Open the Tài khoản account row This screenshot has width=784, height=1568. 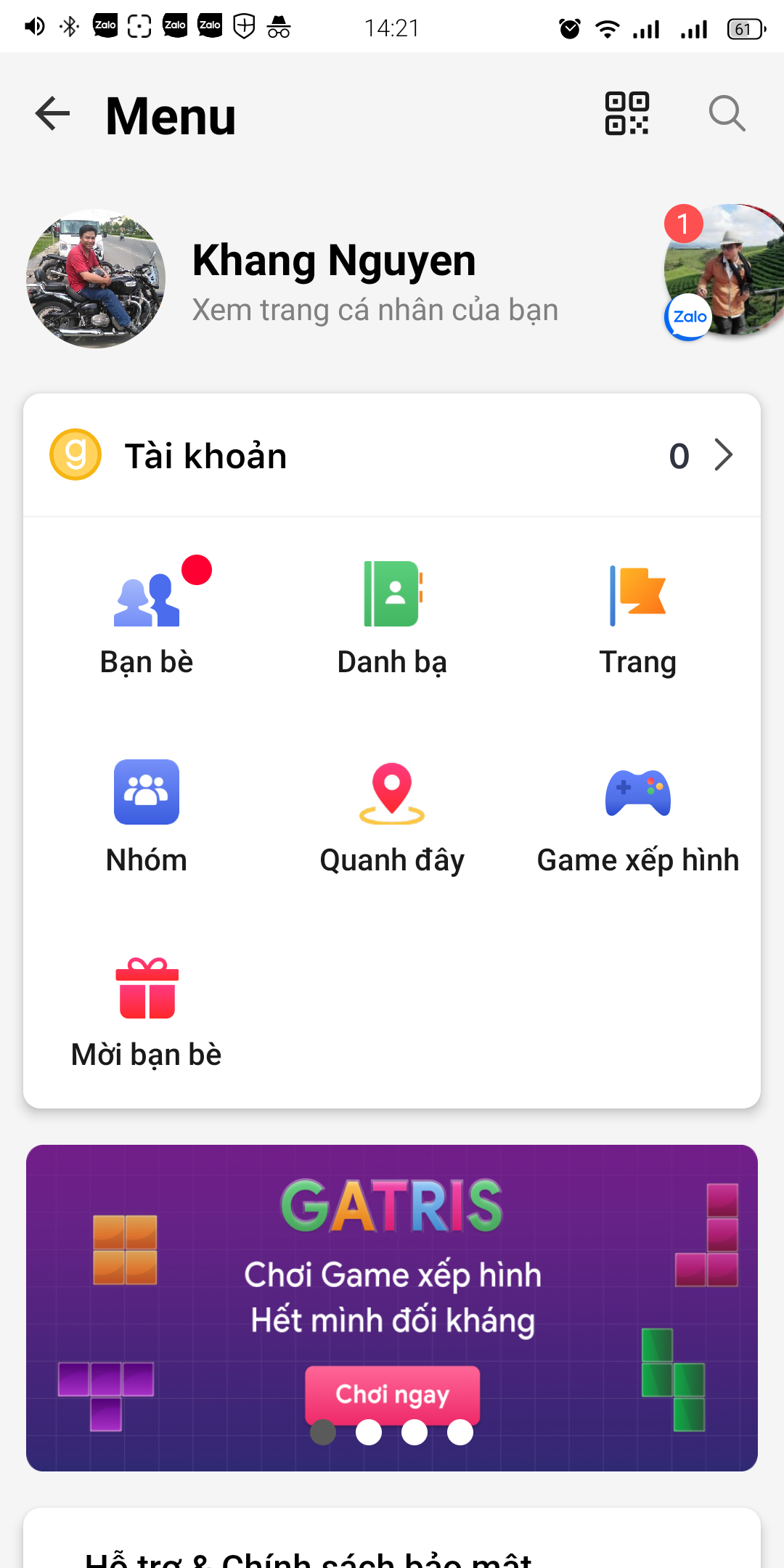pos(392,456)
